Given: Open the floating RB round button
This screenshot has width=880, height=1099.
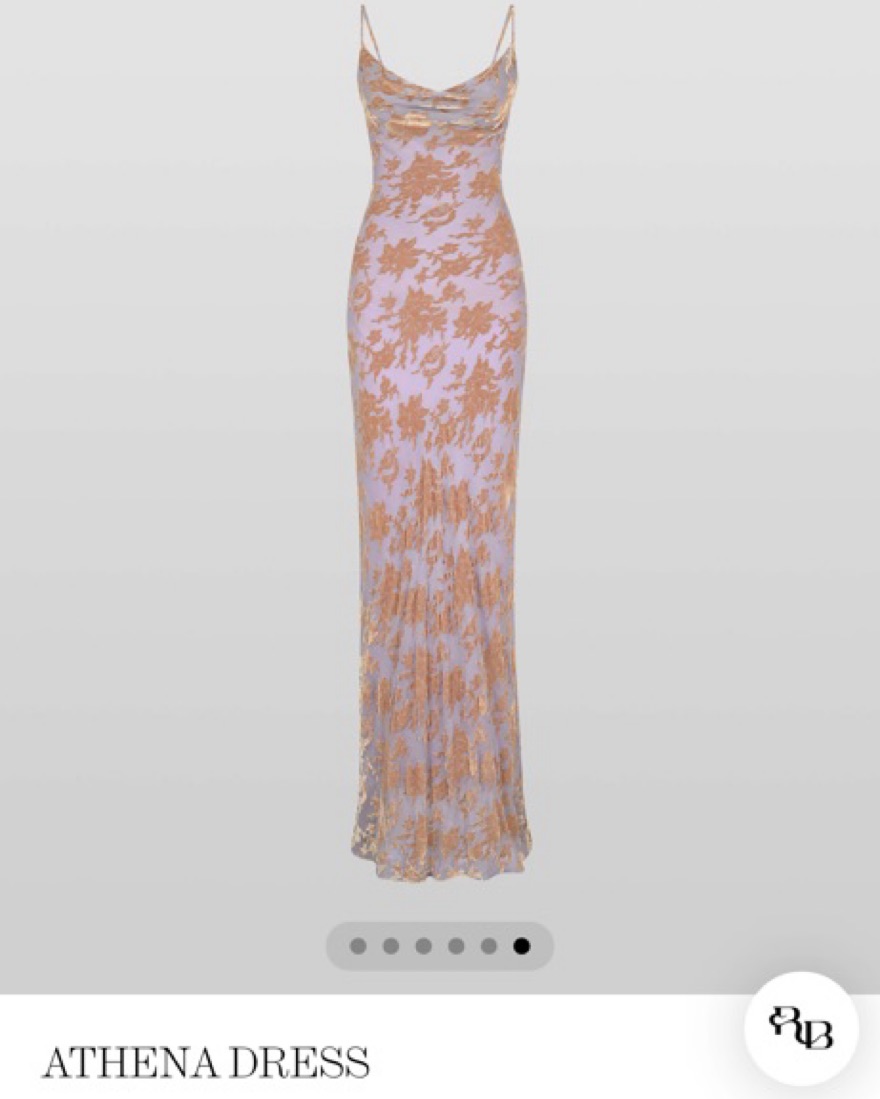Looking at the screenshot, I should (801, 1029).
